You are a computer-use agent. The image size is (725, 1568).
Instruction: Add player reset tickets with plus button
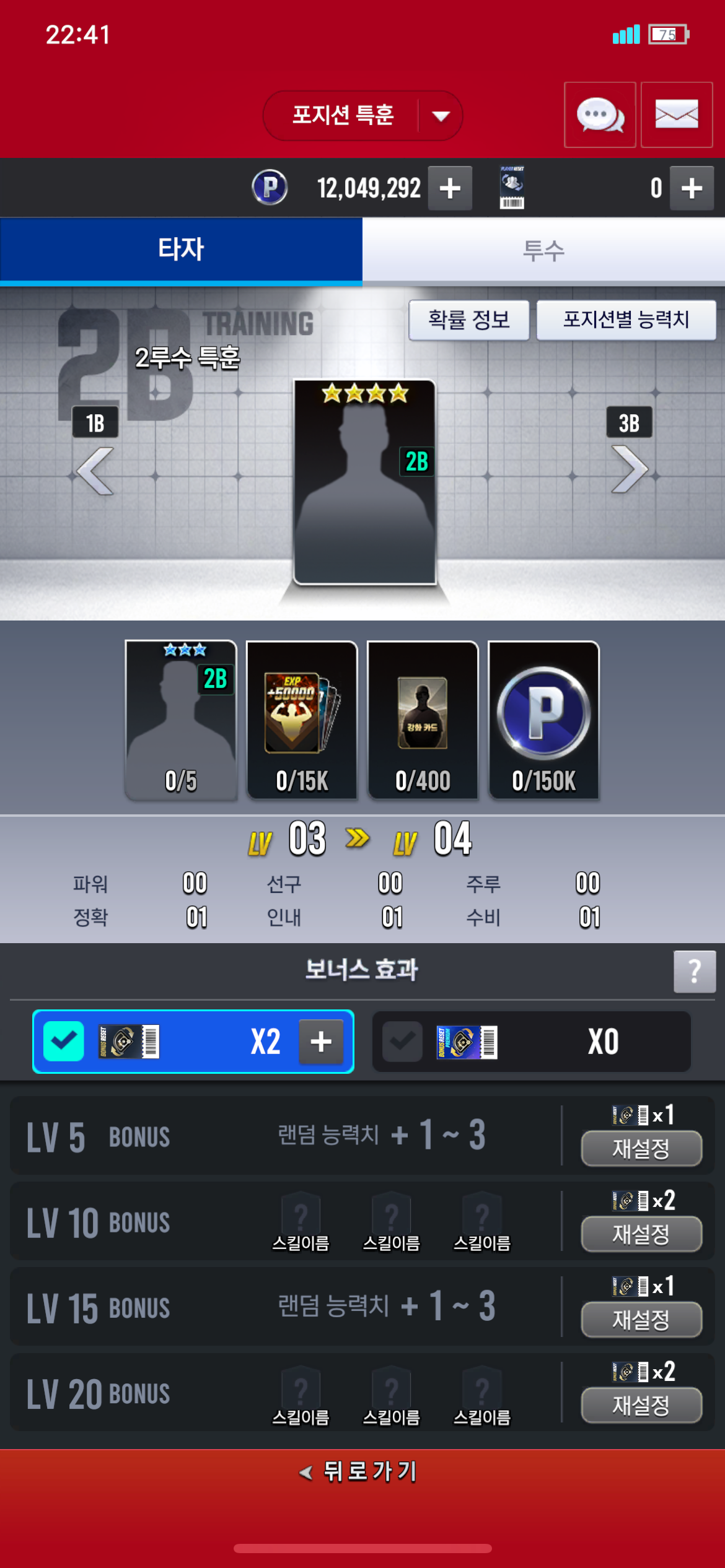[692, 188]
